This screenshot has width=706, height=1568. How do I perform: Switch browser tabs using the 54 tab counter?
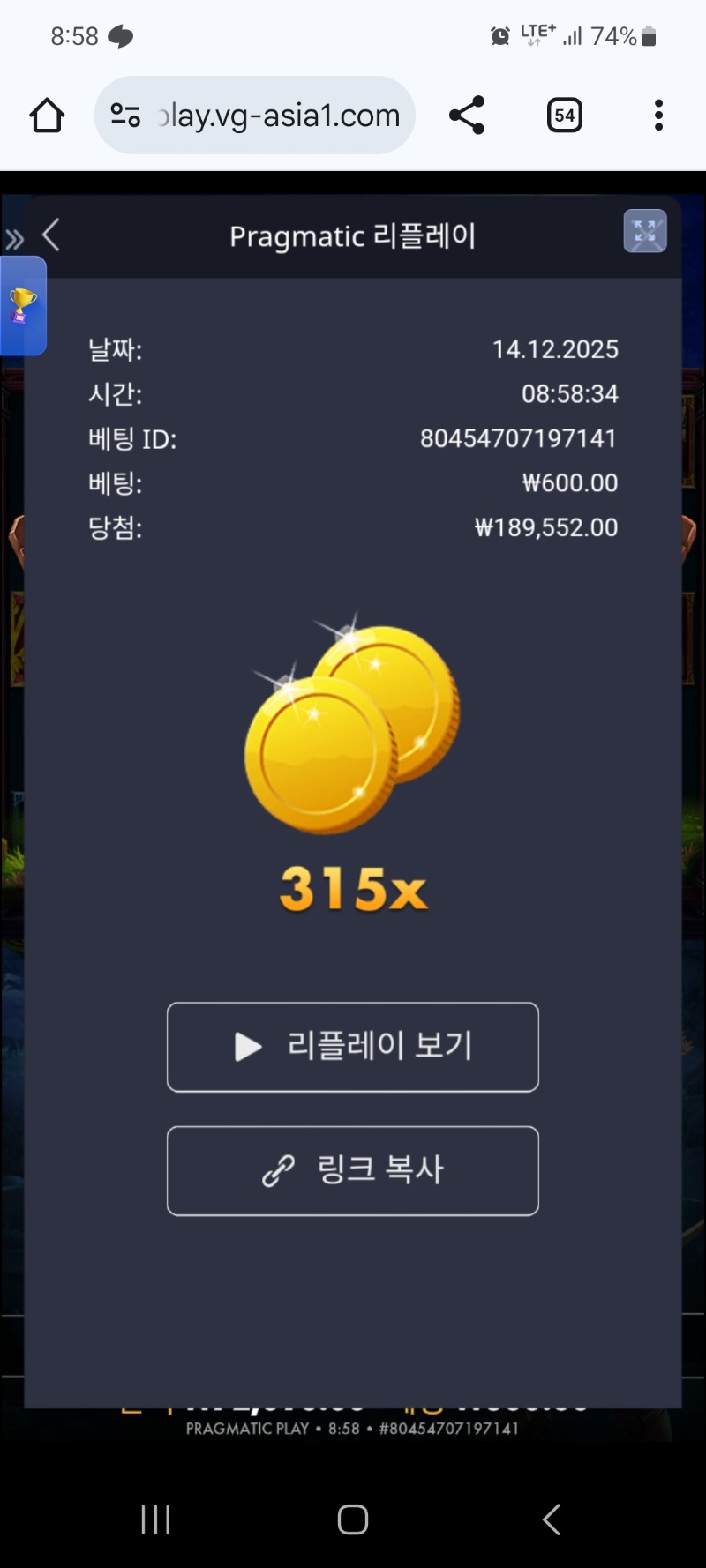(564, 115)
